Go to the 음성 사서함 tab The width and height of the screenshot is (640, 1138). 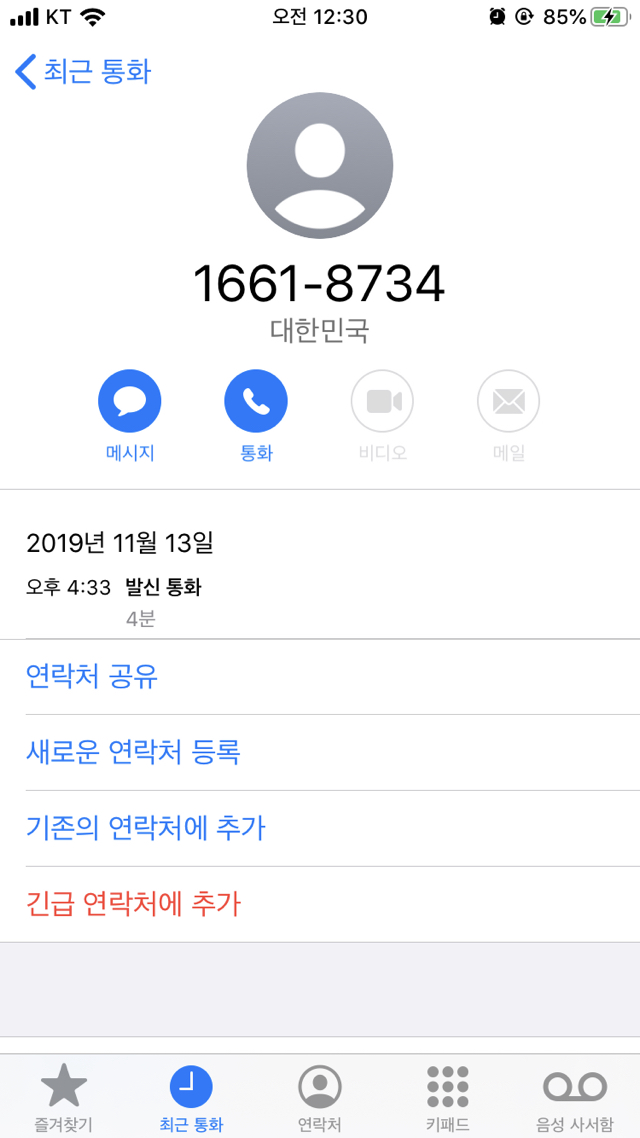click(x=575, y=1096)
